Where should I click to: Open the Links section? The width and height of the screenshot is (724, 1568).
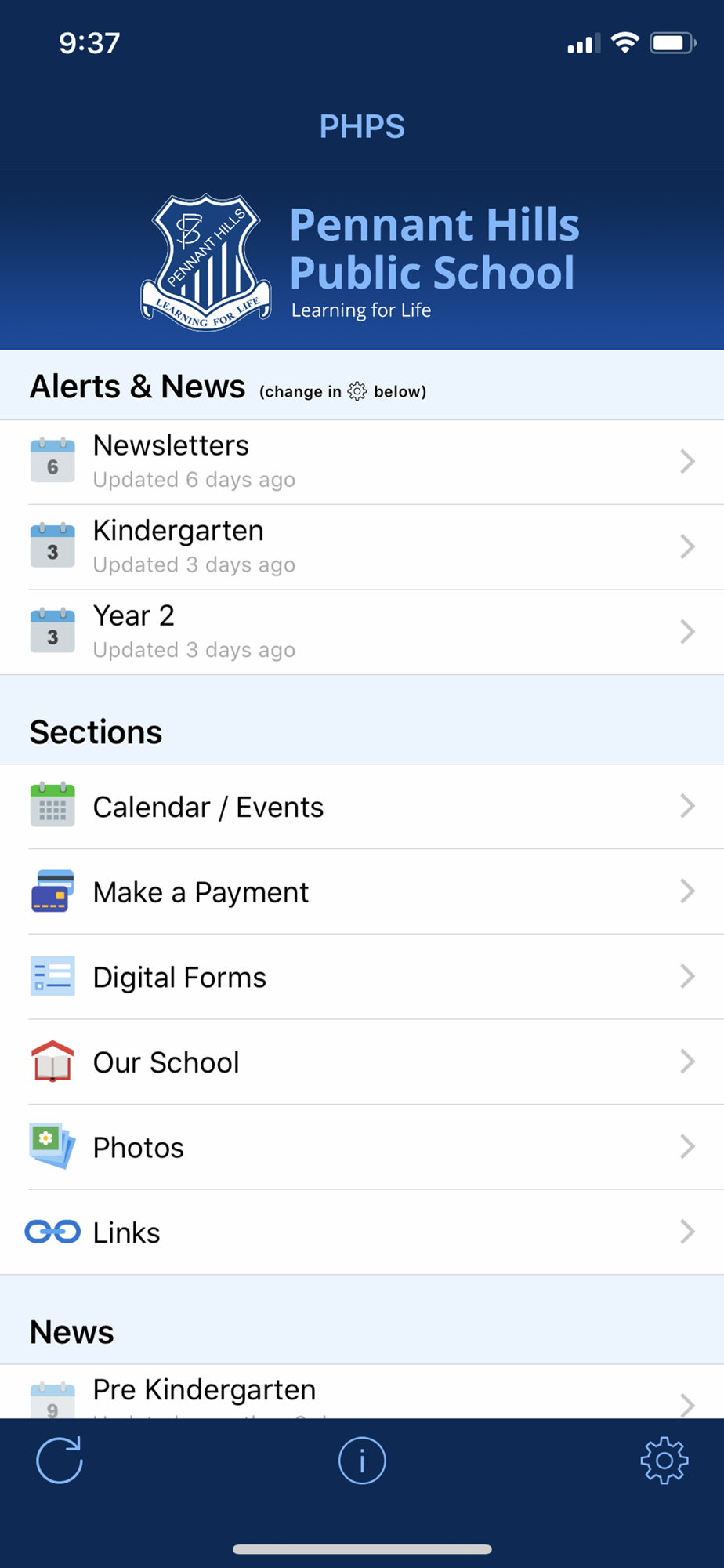(x=362, y=1232)
